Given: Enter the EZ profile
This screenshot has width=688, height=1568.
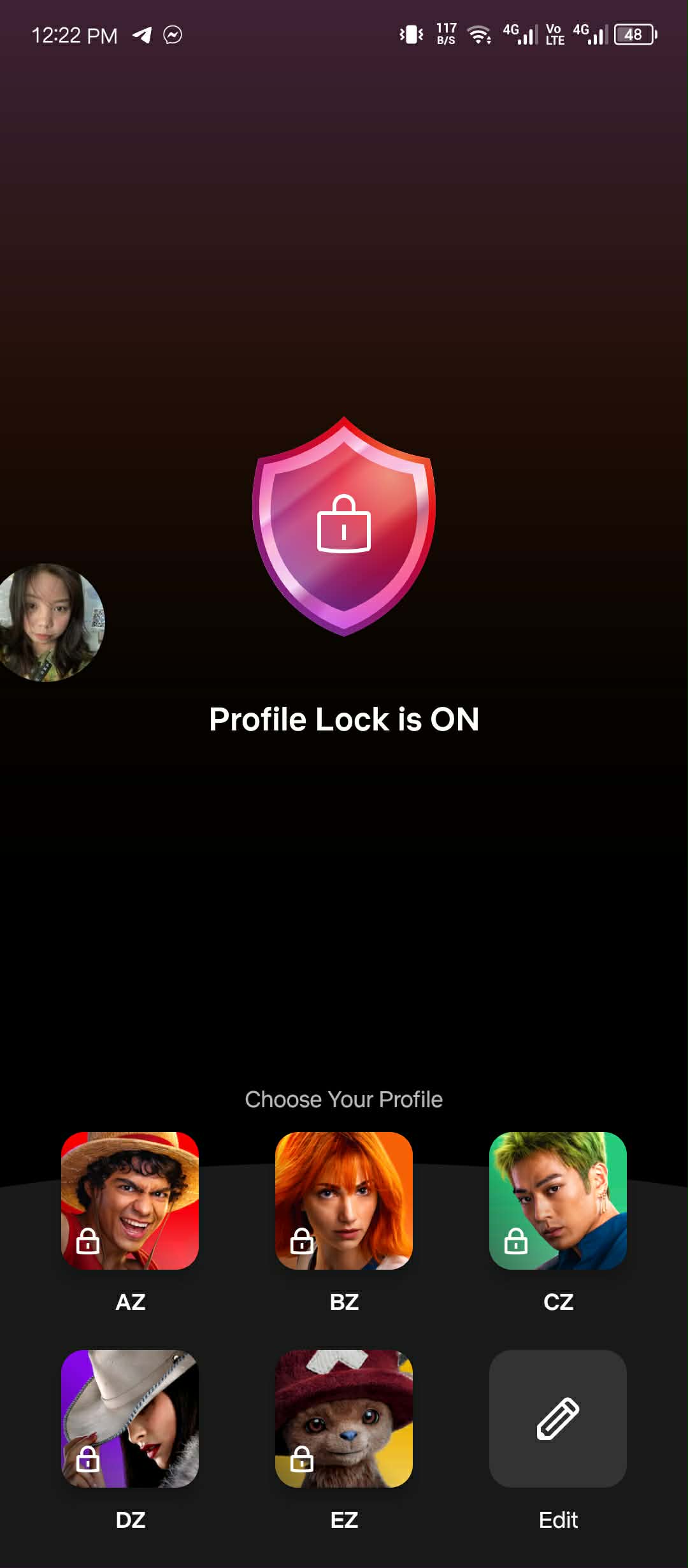Looking at the screenshot, I should 344,1419.
